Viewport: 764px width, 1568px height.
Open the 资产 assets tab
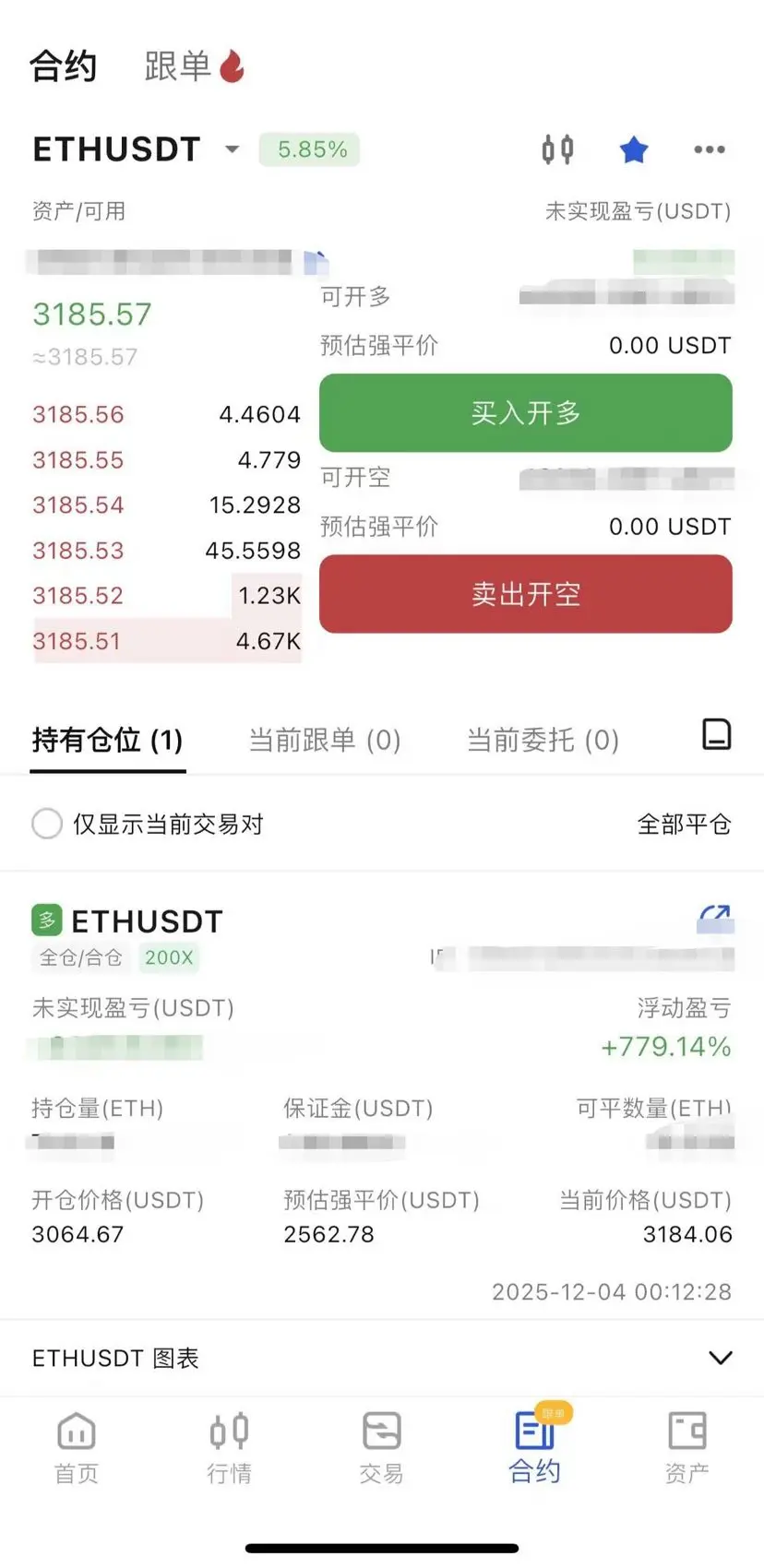click(686, 1448)
